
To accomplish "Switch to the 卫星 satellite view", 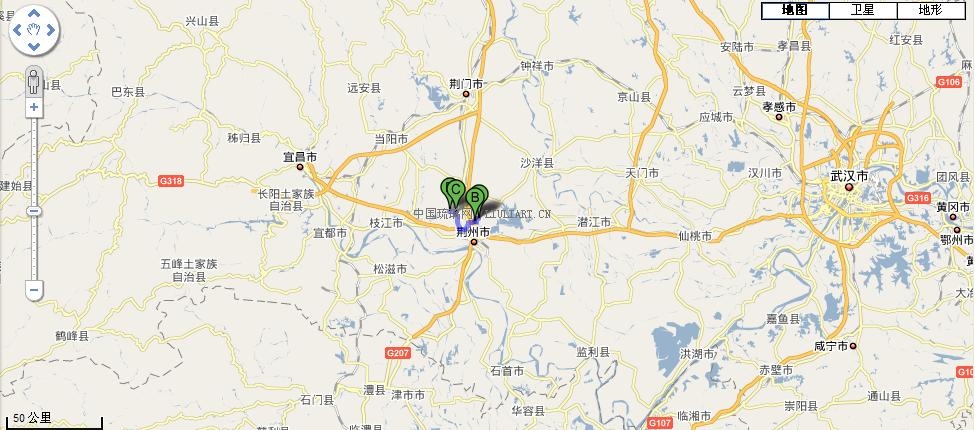I will [x=862, y=10].
